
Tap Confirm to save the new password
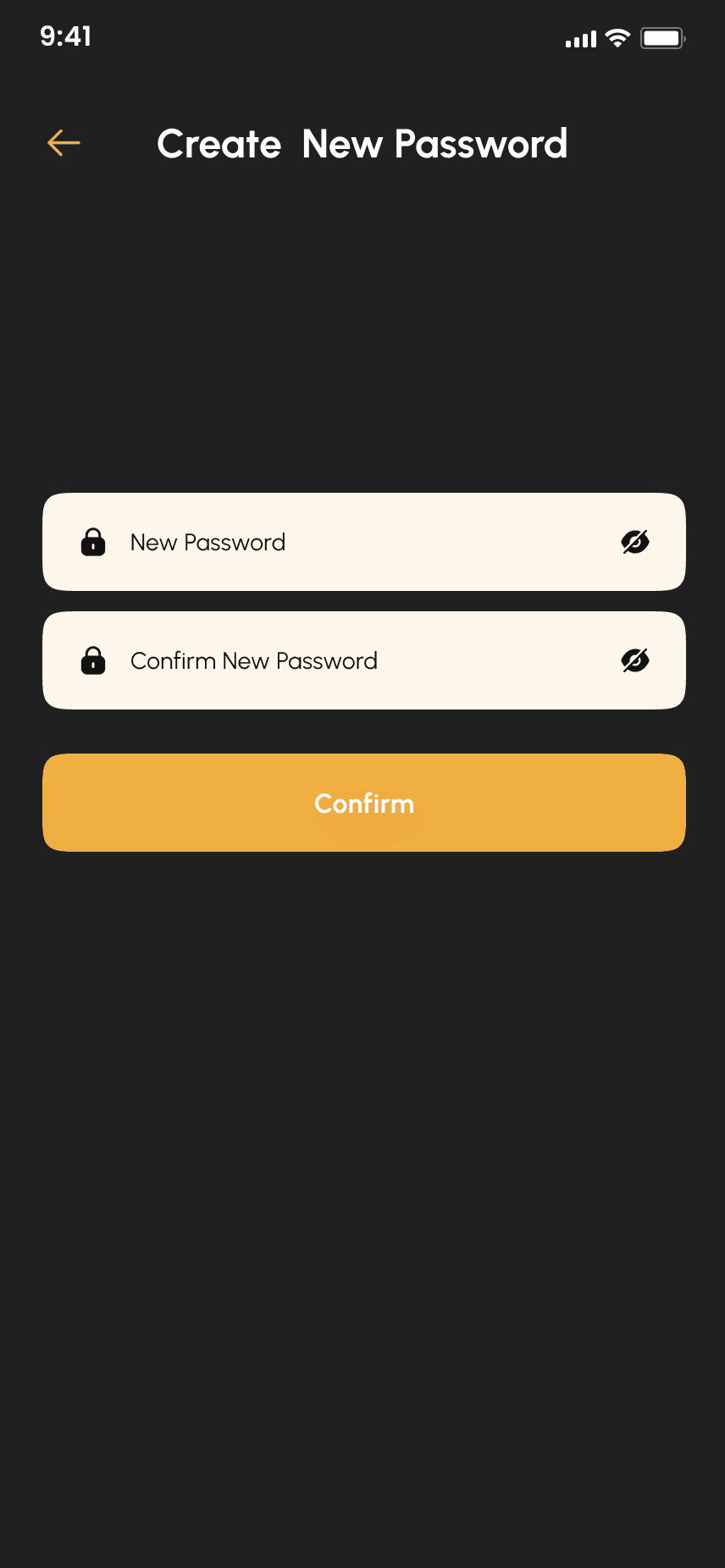point(363,803)
